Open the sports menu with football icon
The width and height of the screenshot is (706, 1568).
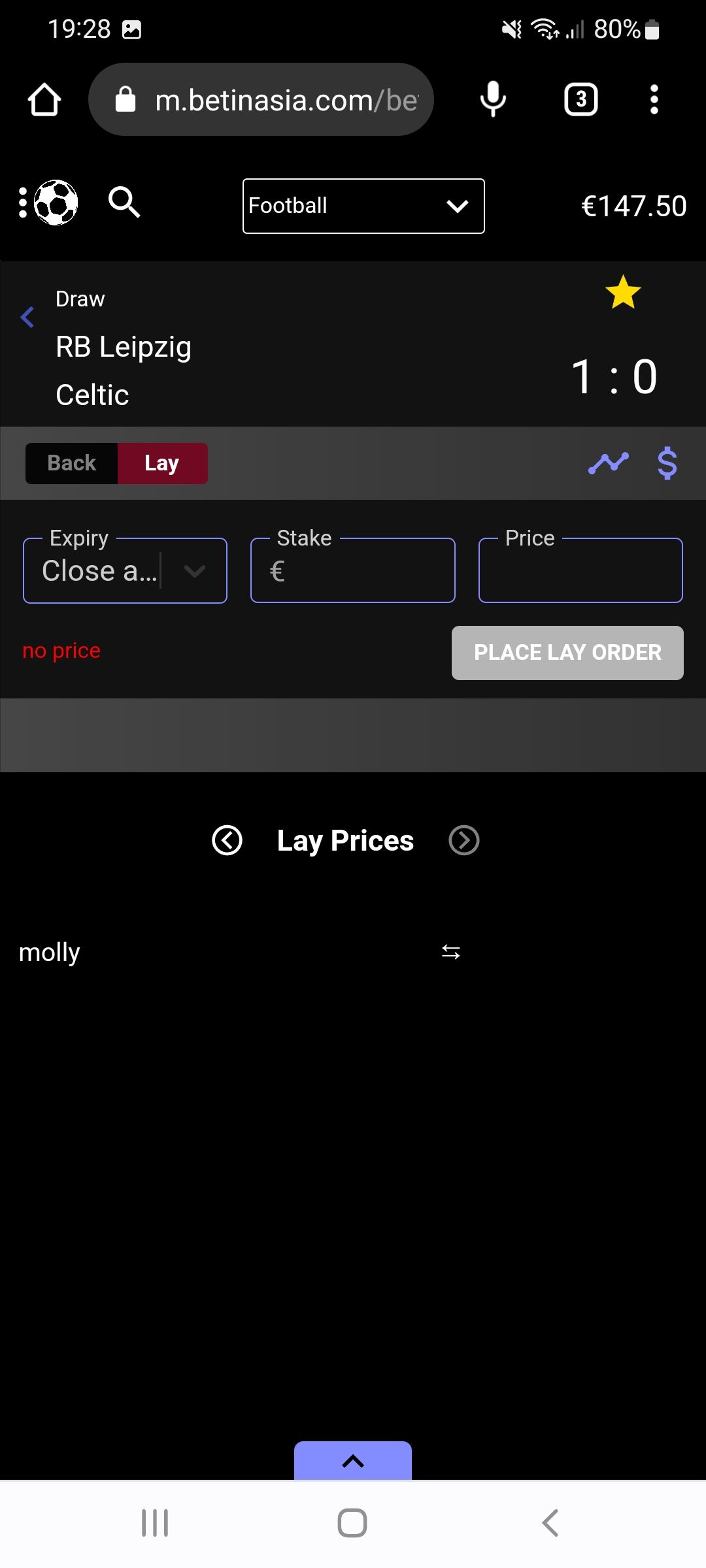point(49,203)
